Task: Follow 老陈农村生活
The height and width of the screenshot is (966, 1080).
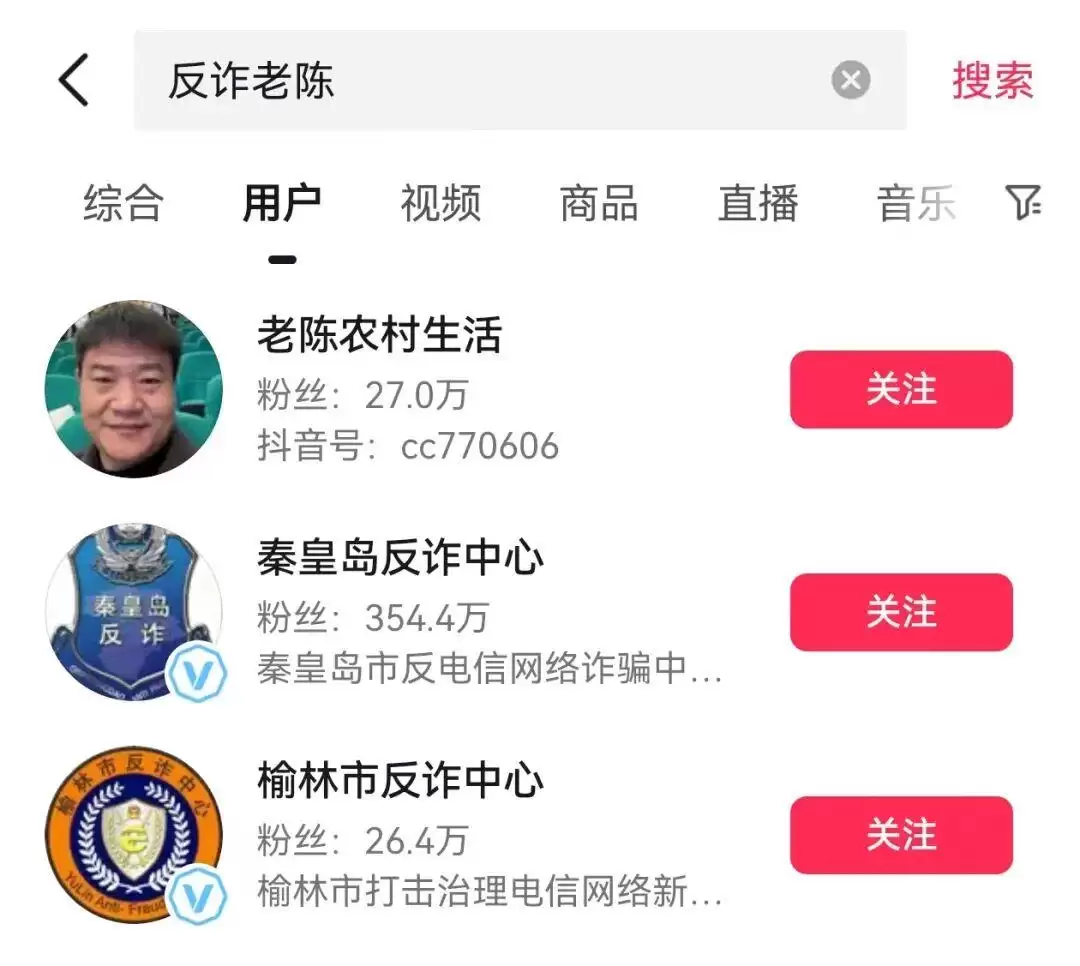Action: tap(901, 389)
